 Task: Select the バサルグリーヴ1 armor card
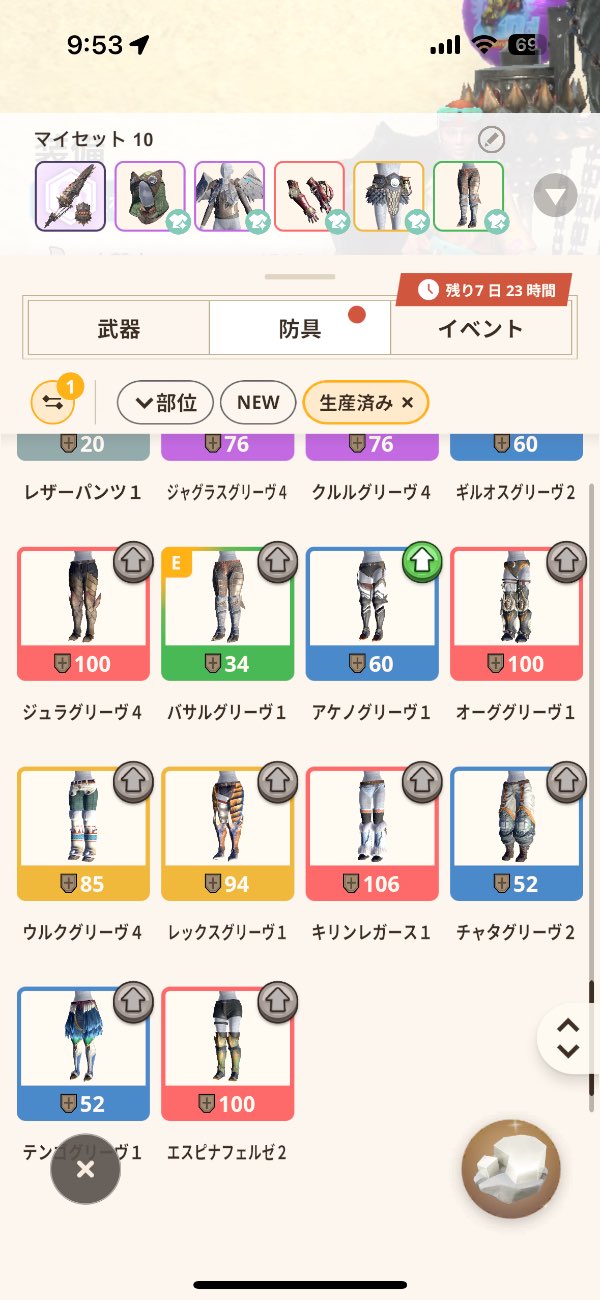point(227,614)
